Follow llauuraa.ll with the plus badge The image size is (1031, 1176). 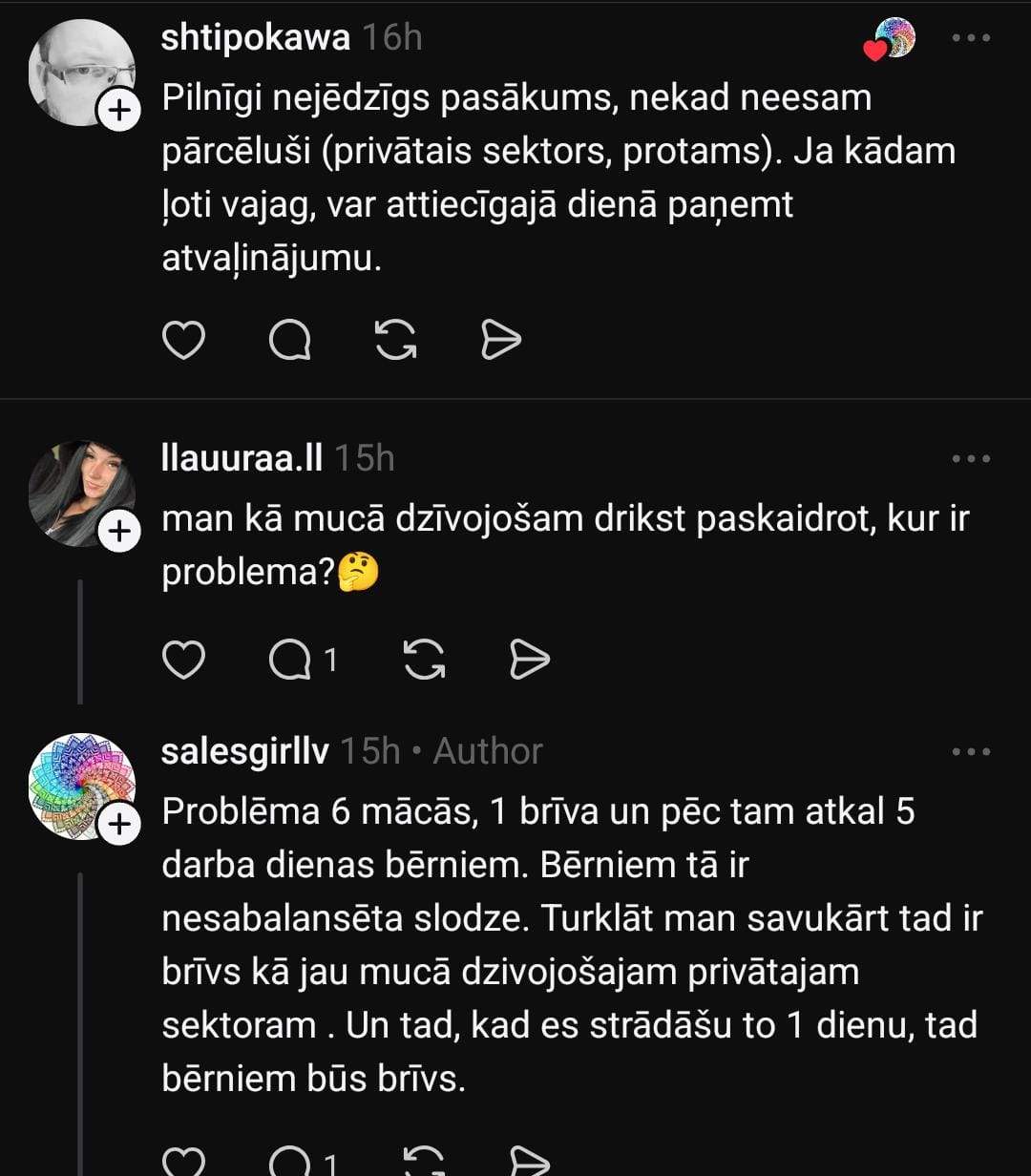click(119, 533)
